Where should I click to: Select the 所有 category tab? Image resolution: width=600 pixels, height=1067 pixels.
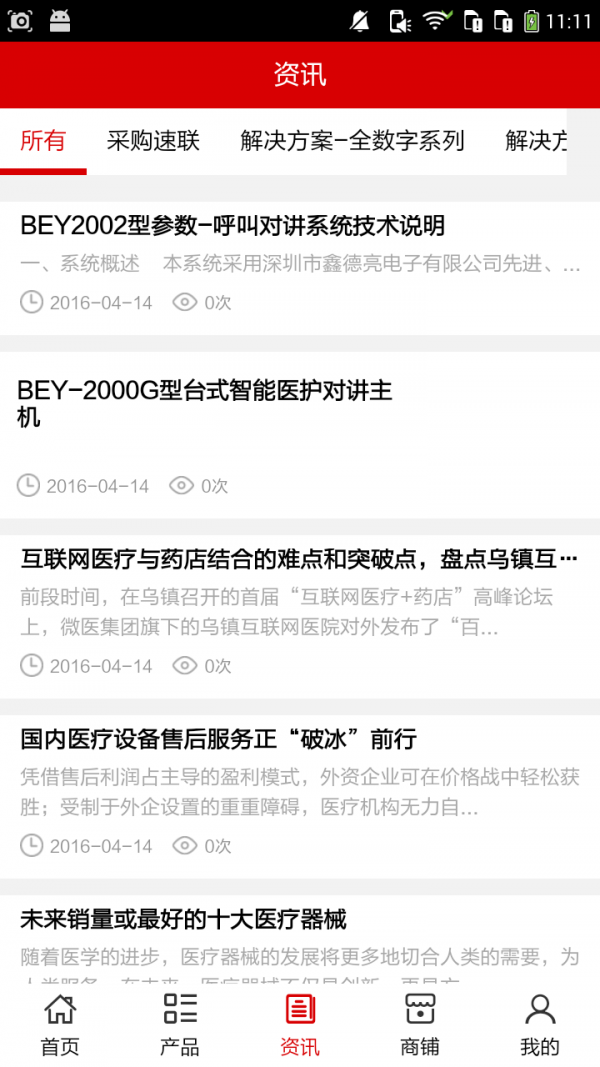43,141
